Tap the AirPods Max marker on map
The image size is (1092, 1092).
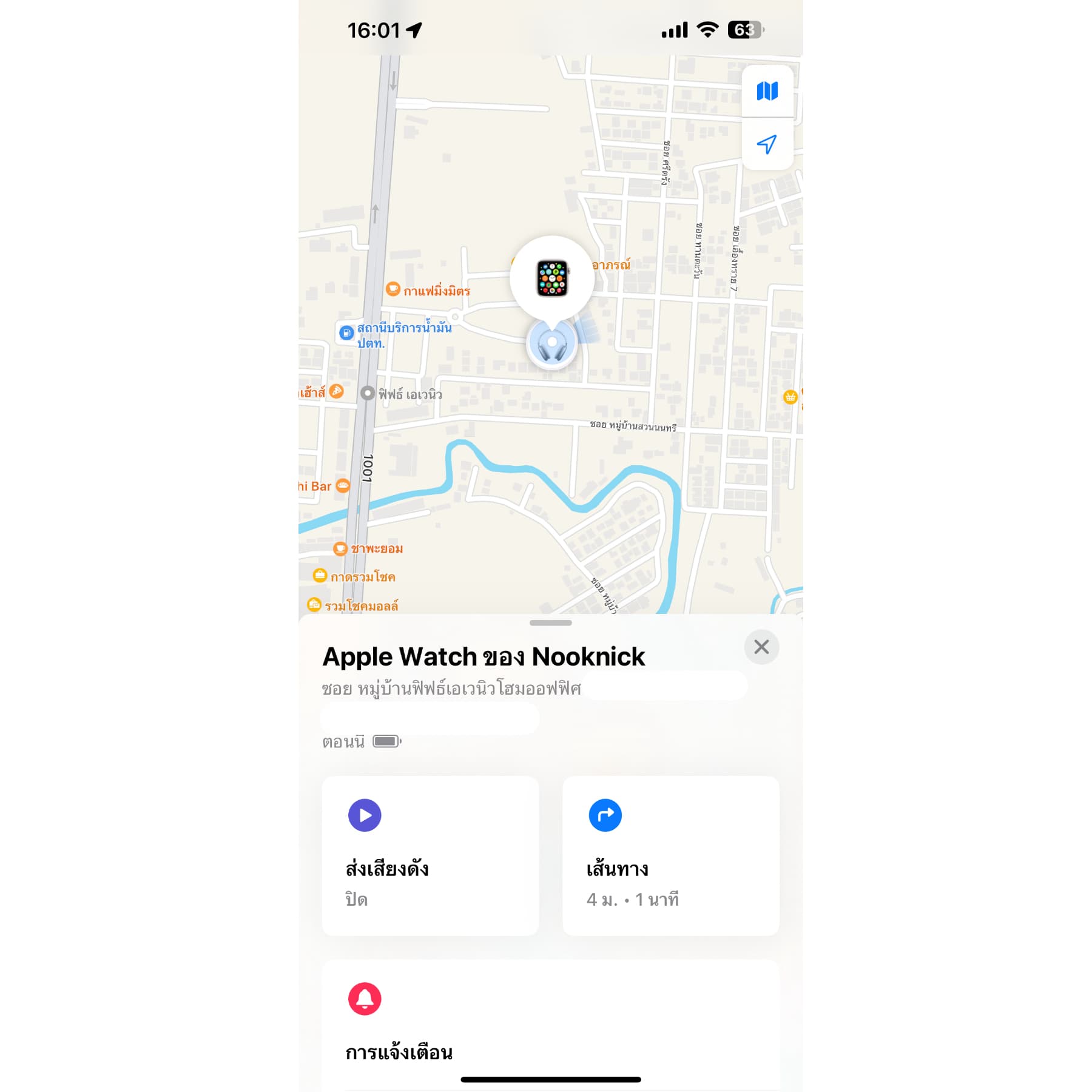(x=552, y=344)
